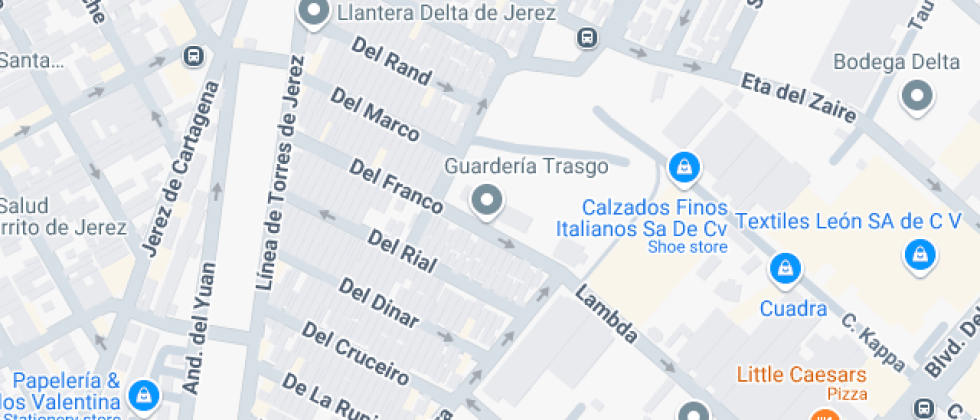The height and width of the screenshot is (420, 980).
Task: Select the bus stop near Eta del Zaire
Action: click(x=587, y=38)
